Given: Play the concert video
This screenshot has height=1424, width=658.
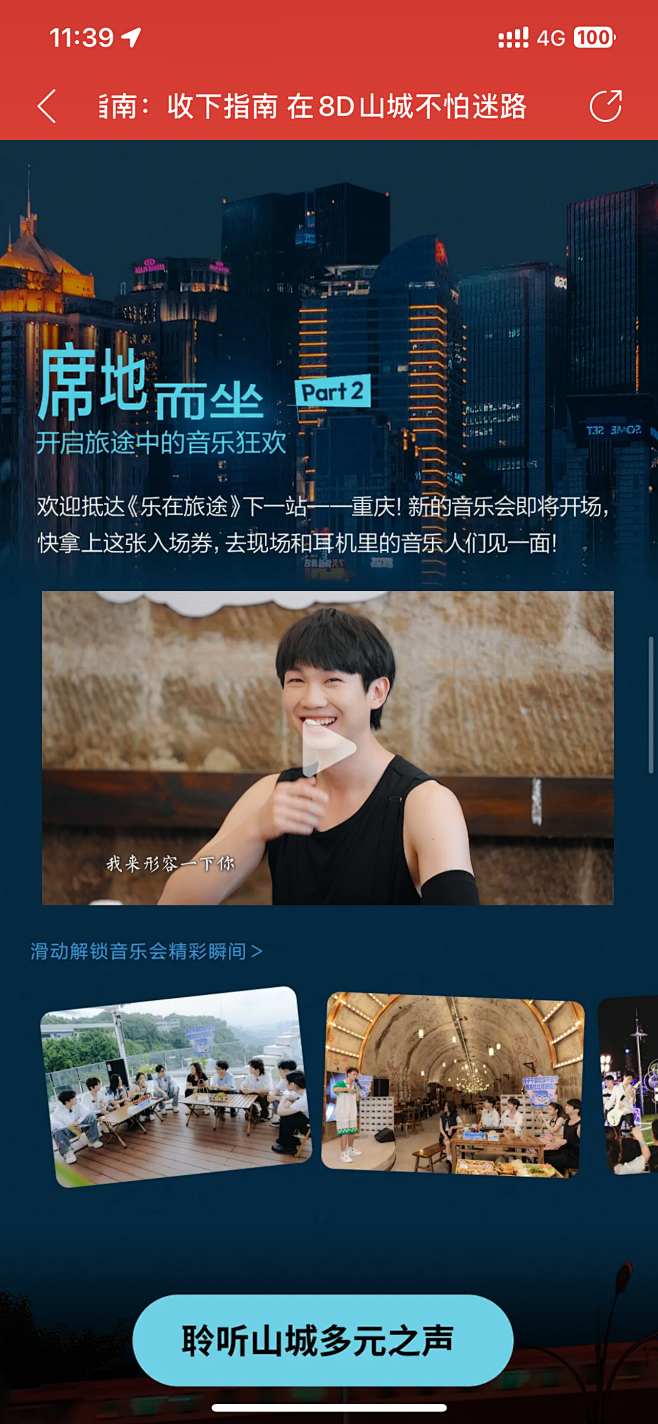Looking at the screenshot, I should tap(328, 748).
